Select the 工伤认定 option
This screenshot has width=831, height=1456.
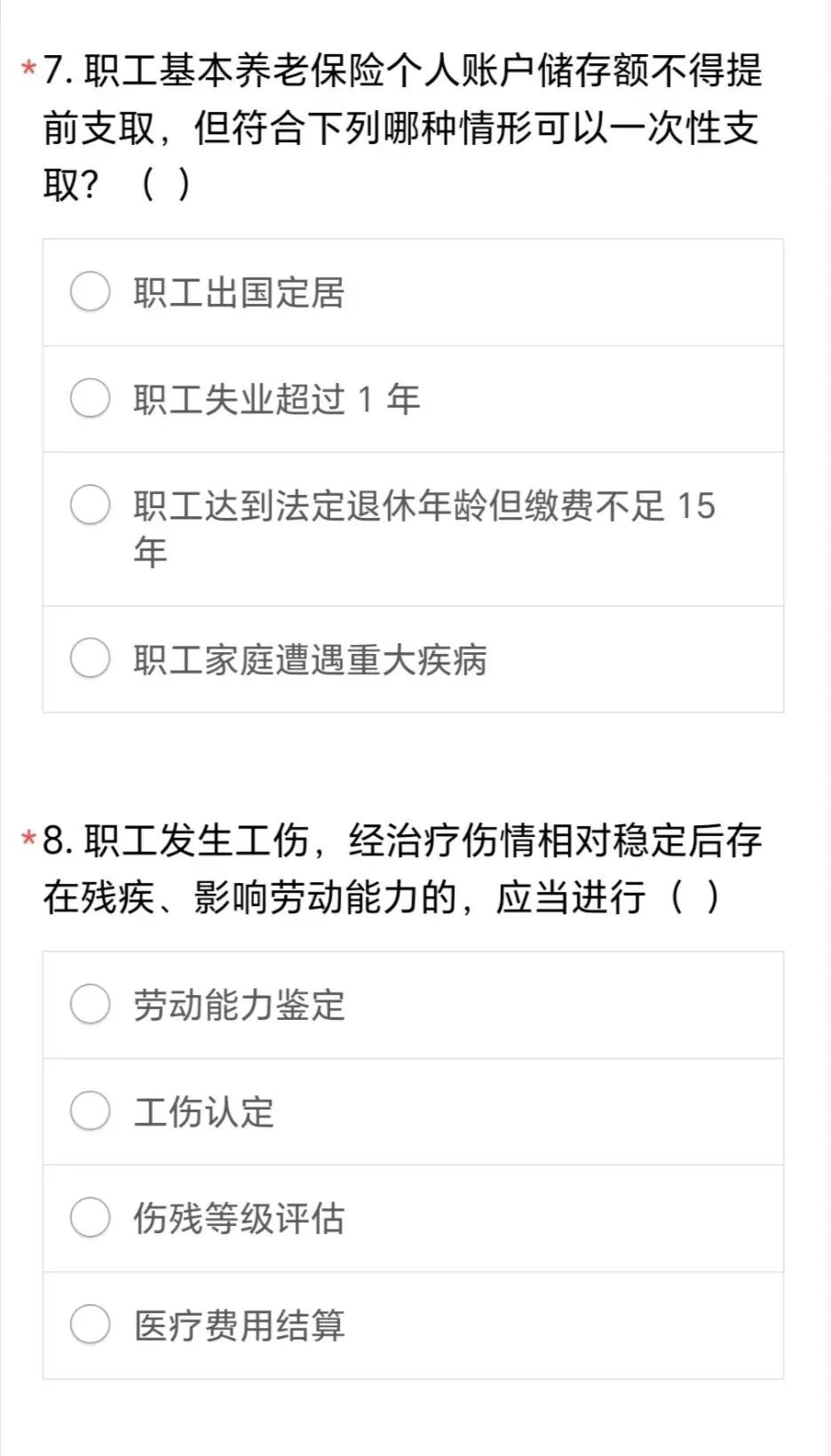point(413,1111)
